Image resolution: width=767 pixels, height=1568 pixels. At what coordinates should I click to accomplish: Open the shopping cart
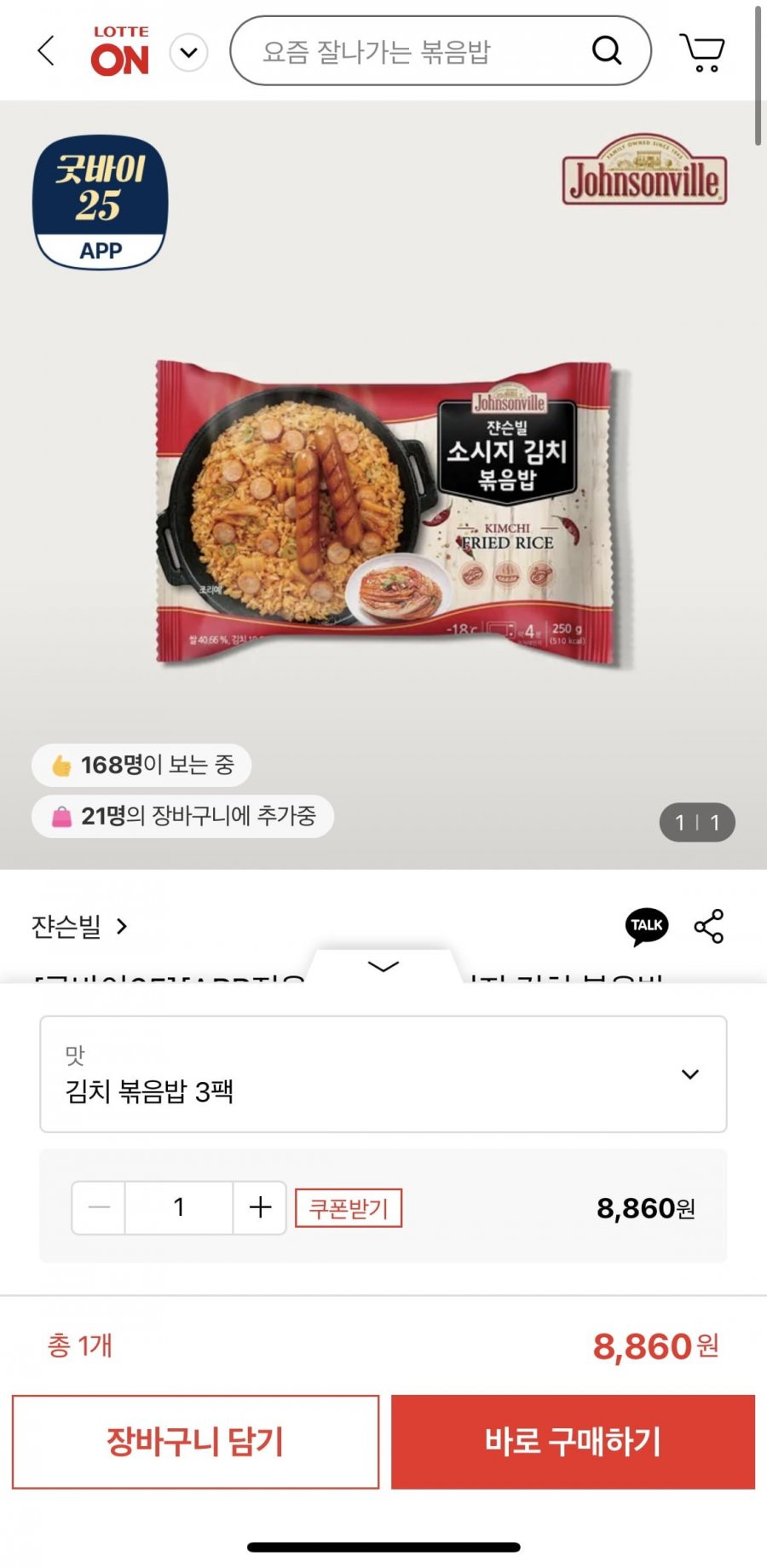point(701,52)
